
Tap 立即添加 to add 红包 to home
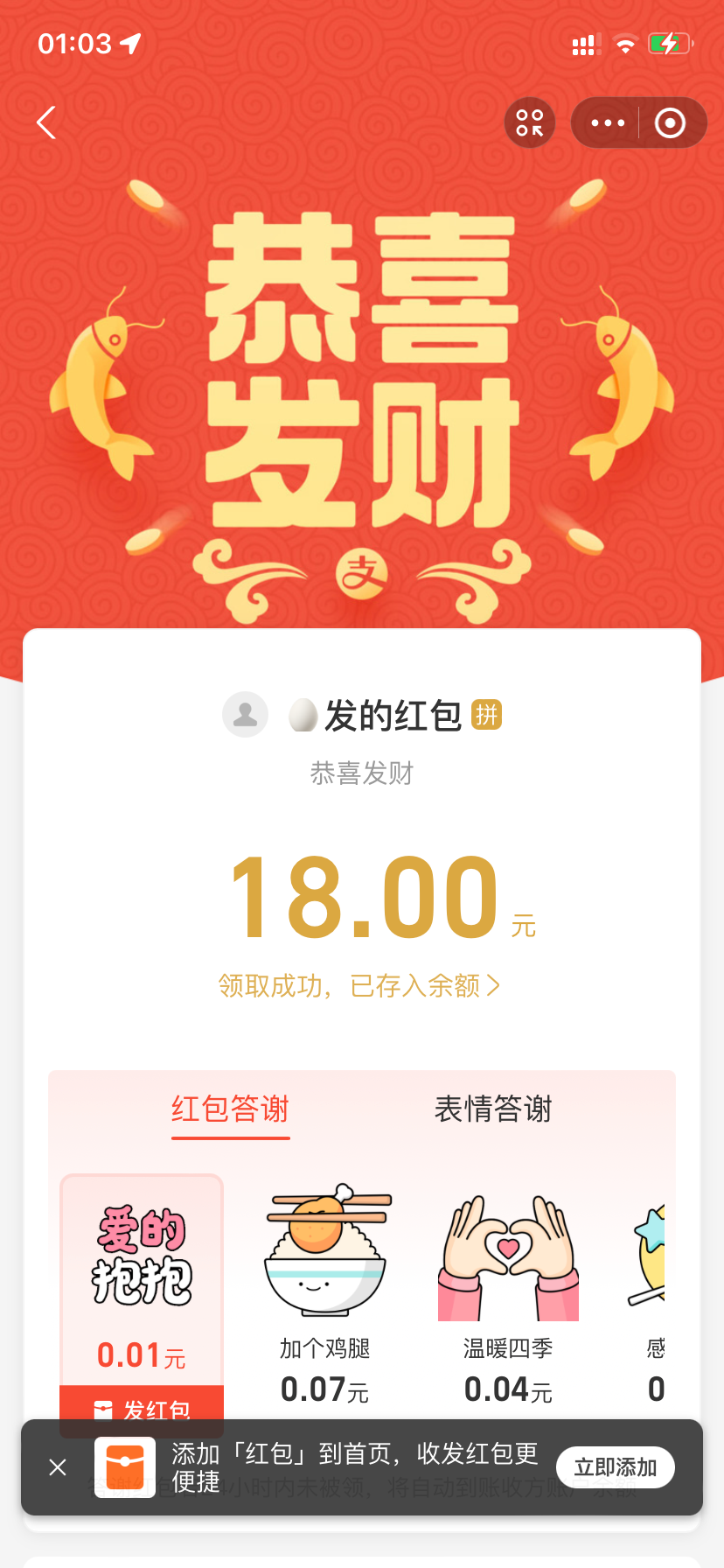point(616,1467)
